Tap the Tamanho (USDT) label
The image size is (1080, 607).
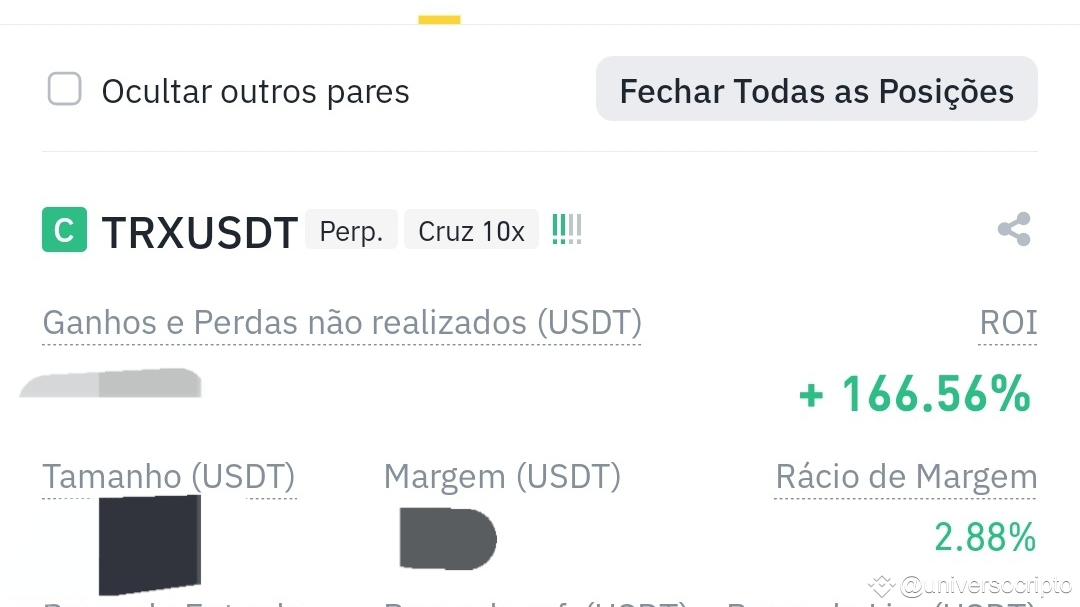coord(168,477)
